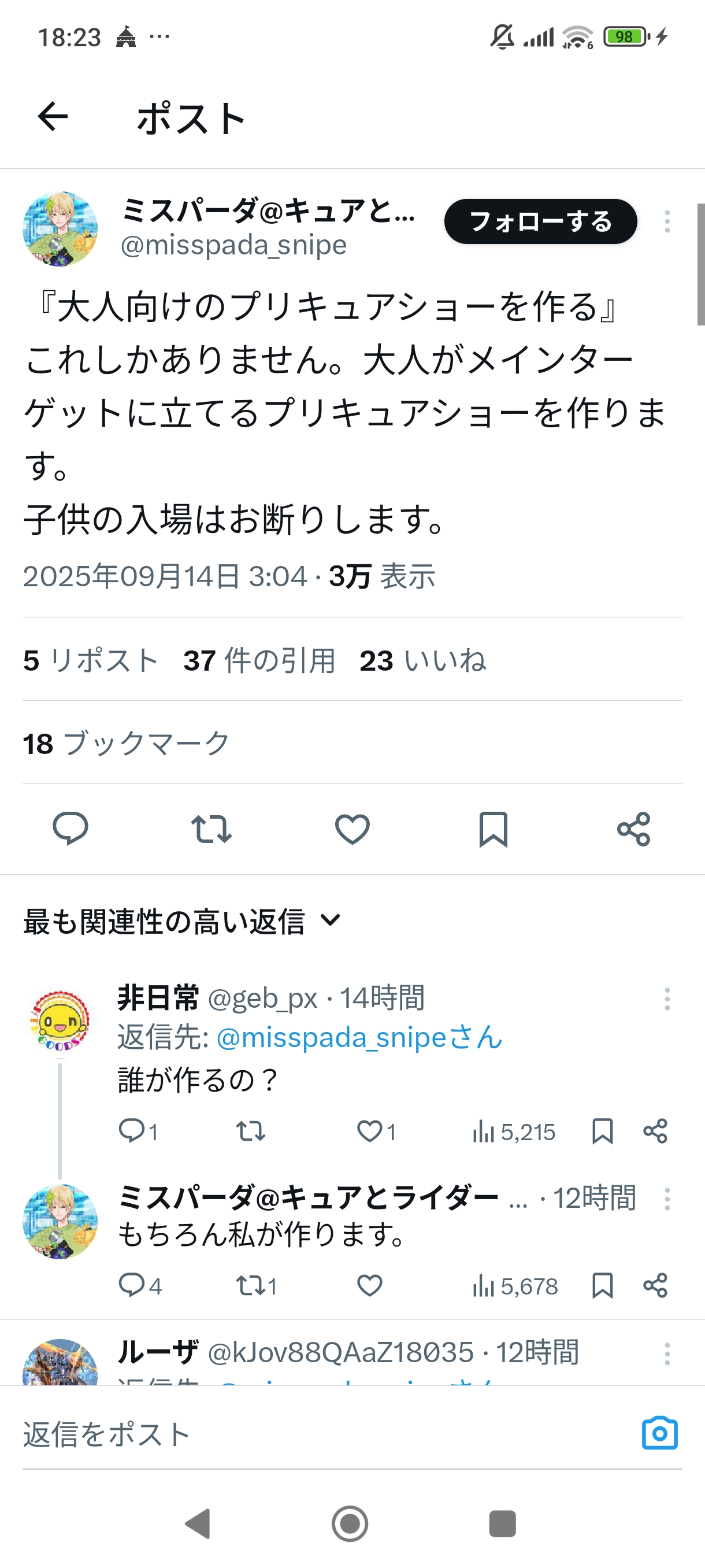Attach a photo with the camera icon
705x1568 pixels.
click(x=659, y=1433)
